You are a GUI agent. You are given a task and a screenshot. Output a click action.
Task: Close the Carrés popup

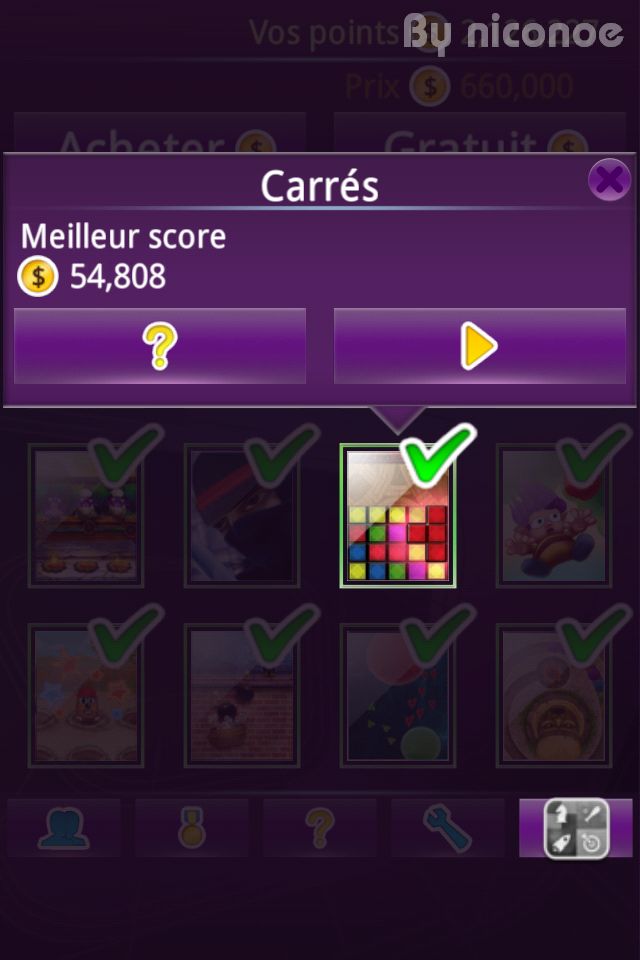point(608,180)
